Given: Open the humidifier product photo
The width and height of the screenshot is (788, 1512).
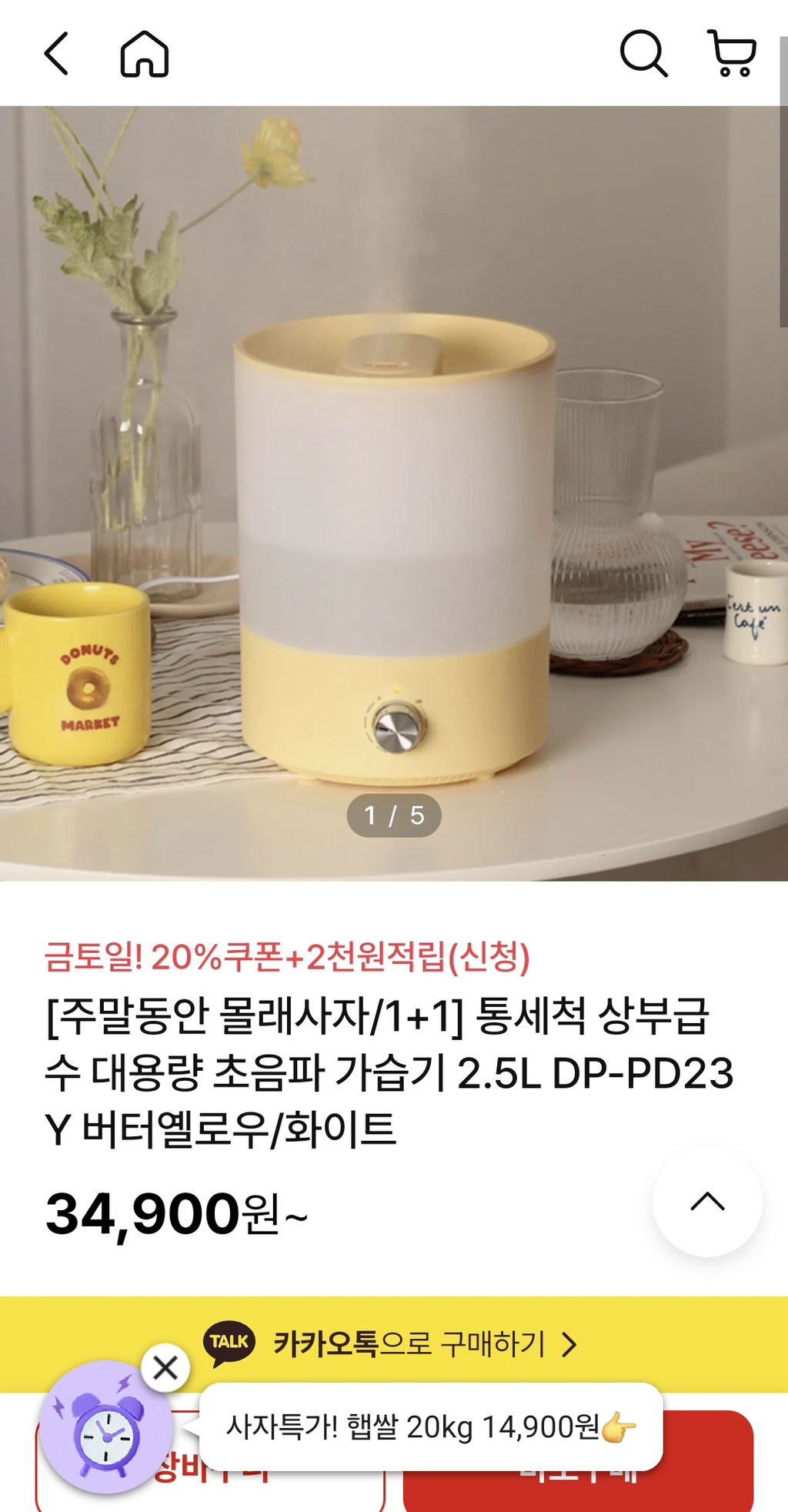Looking at the screenshot, I should (x=394, y=493).
